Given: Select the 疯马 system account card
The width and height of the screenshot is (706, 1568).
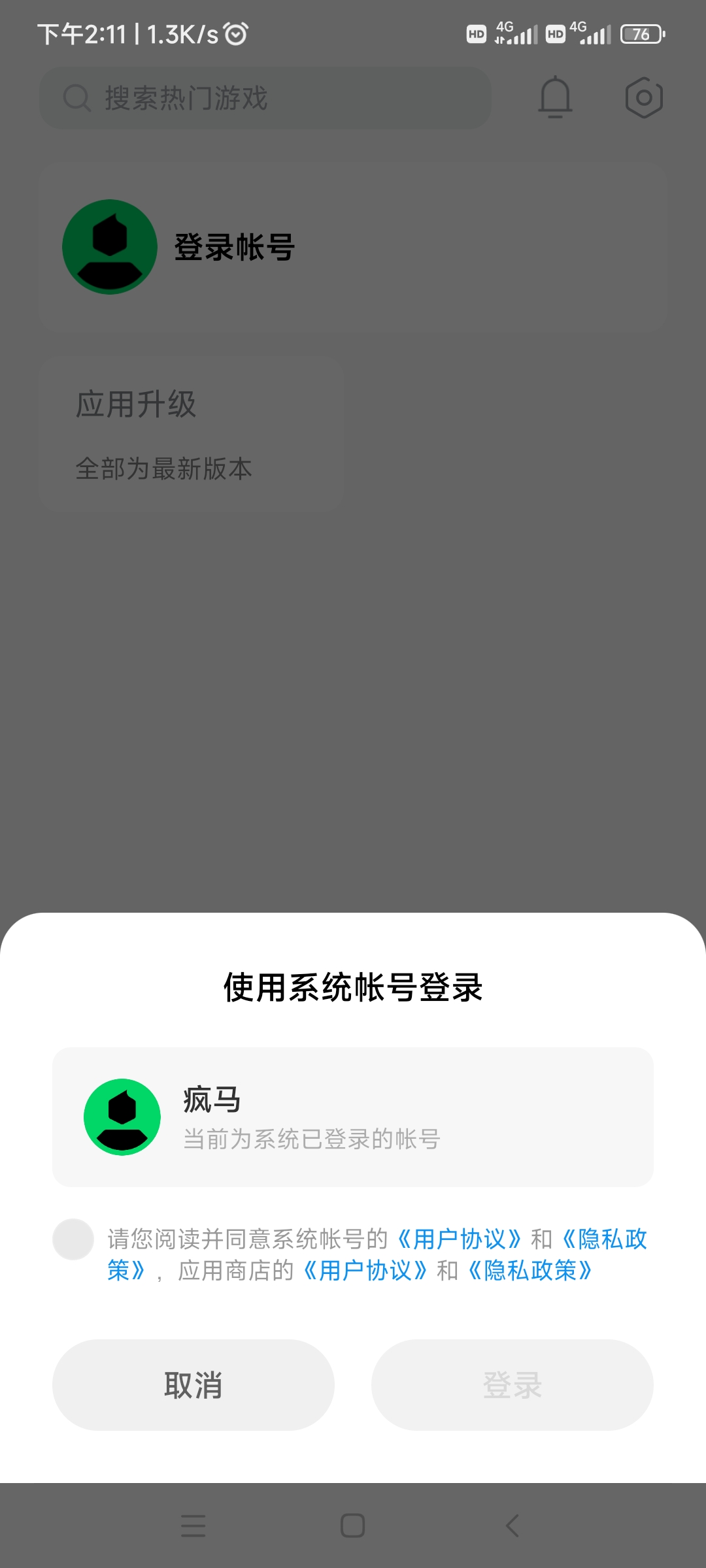Looking at the screenshot, I should coord(353,1117).
